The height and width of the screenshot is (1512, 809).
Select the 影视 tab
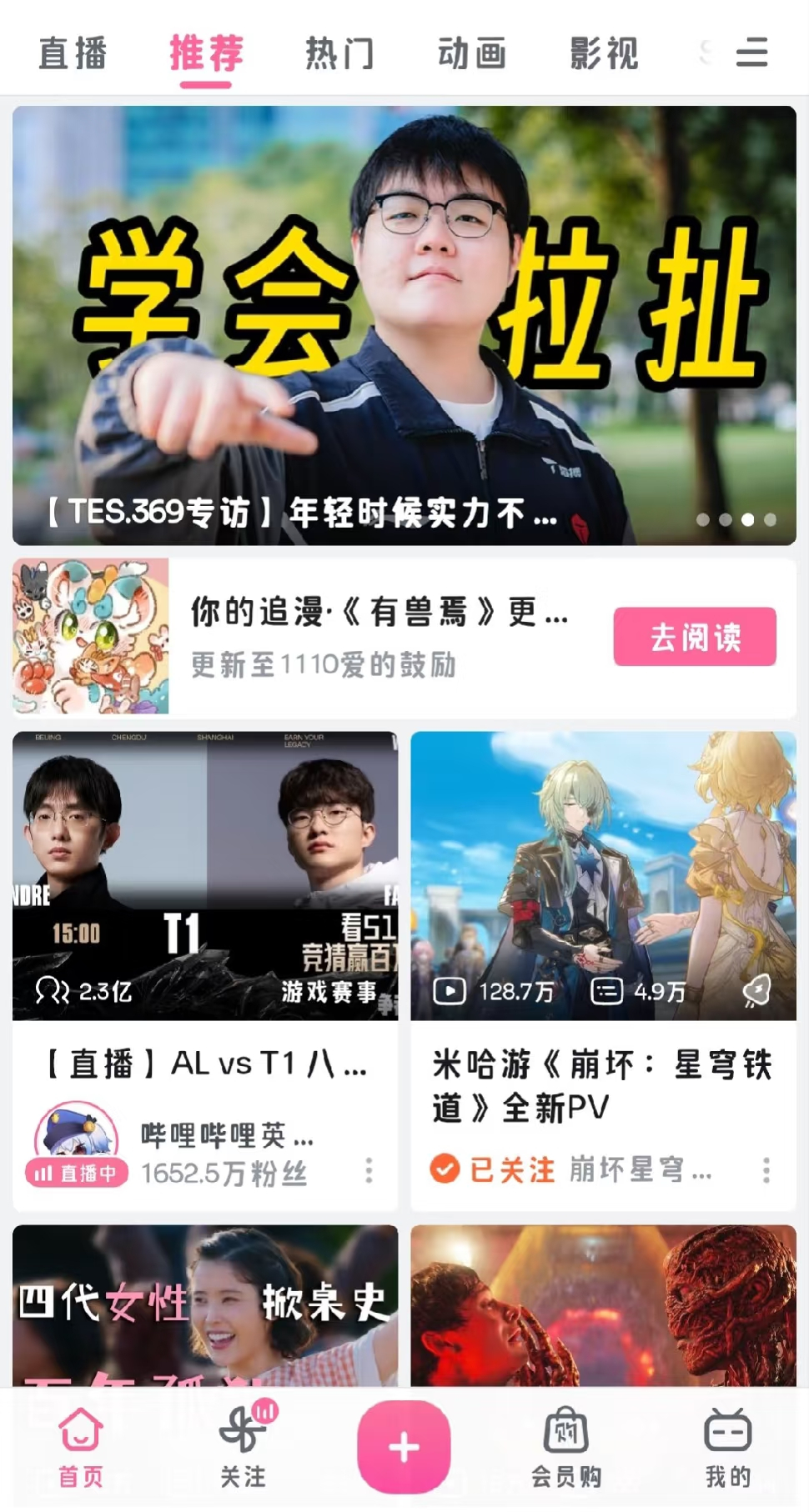[x=605, y=54]
